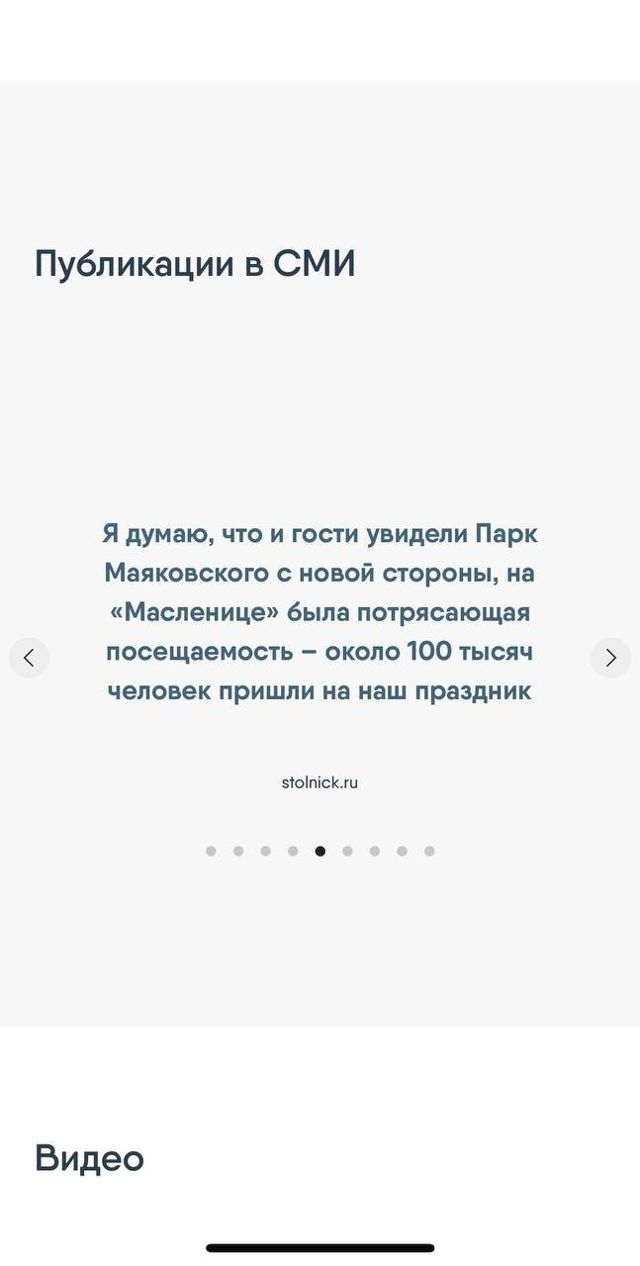Go to the sixth carousel dot
The image size is (640, 1266).
click(x=347, y=851)
